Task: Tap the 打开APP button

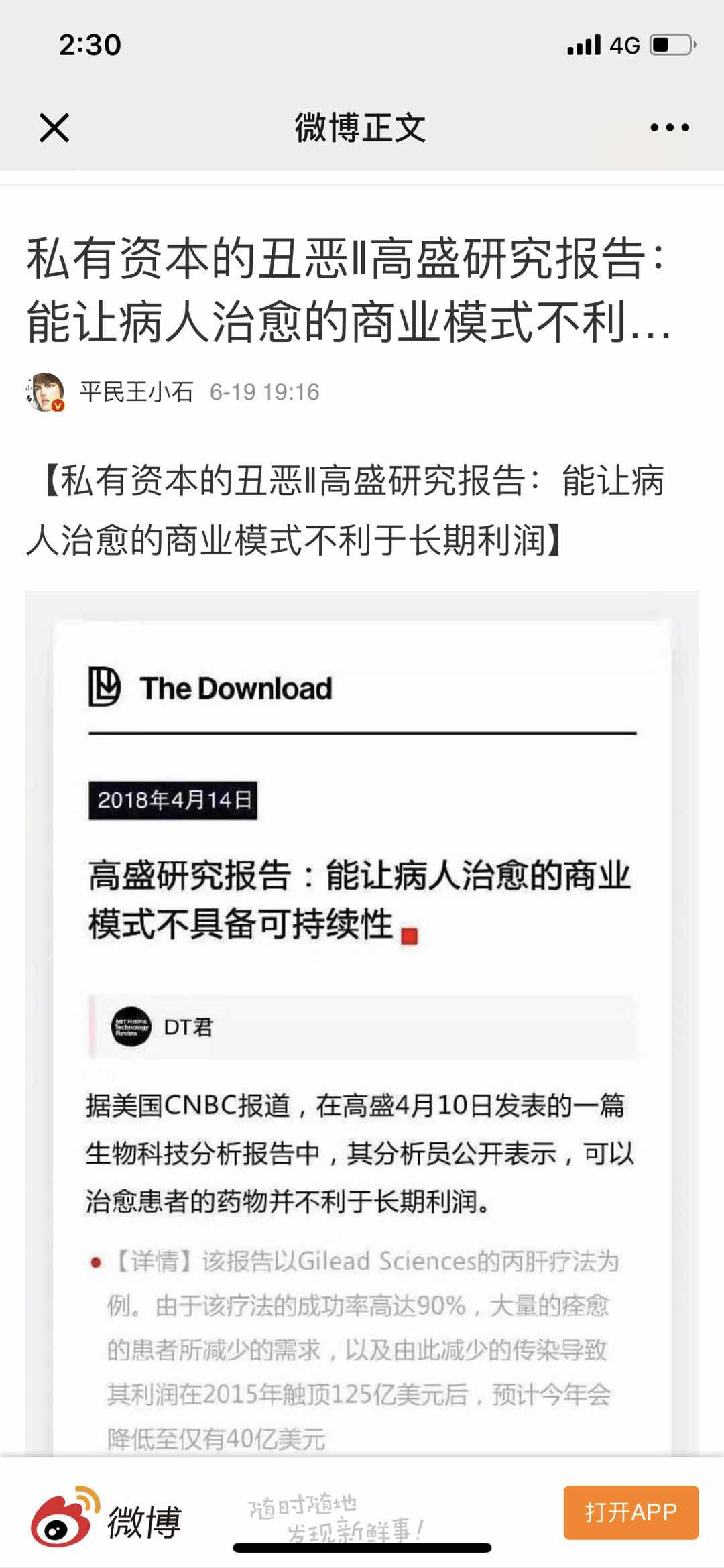Action: [630, 1512]
